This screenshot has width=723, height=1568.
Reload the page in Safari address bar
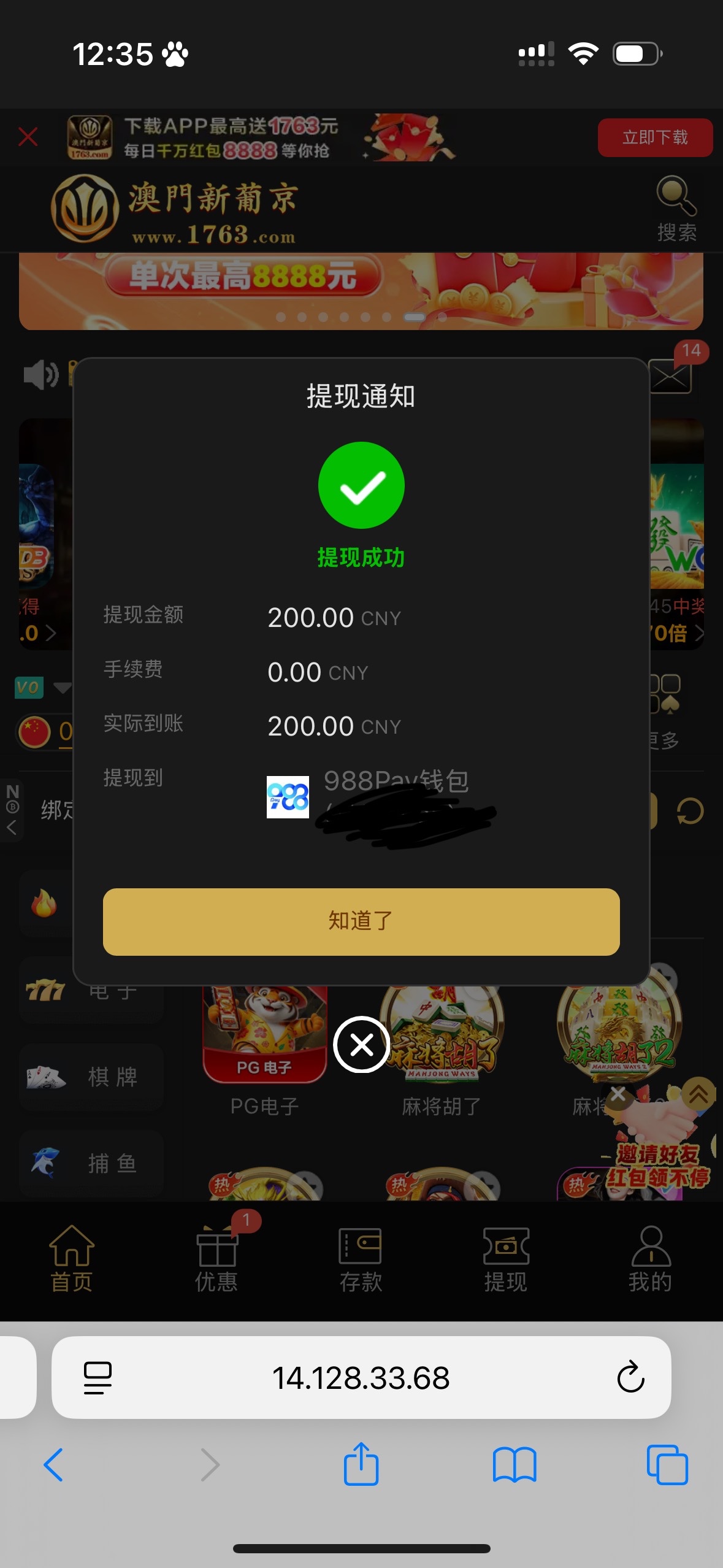630,1378
